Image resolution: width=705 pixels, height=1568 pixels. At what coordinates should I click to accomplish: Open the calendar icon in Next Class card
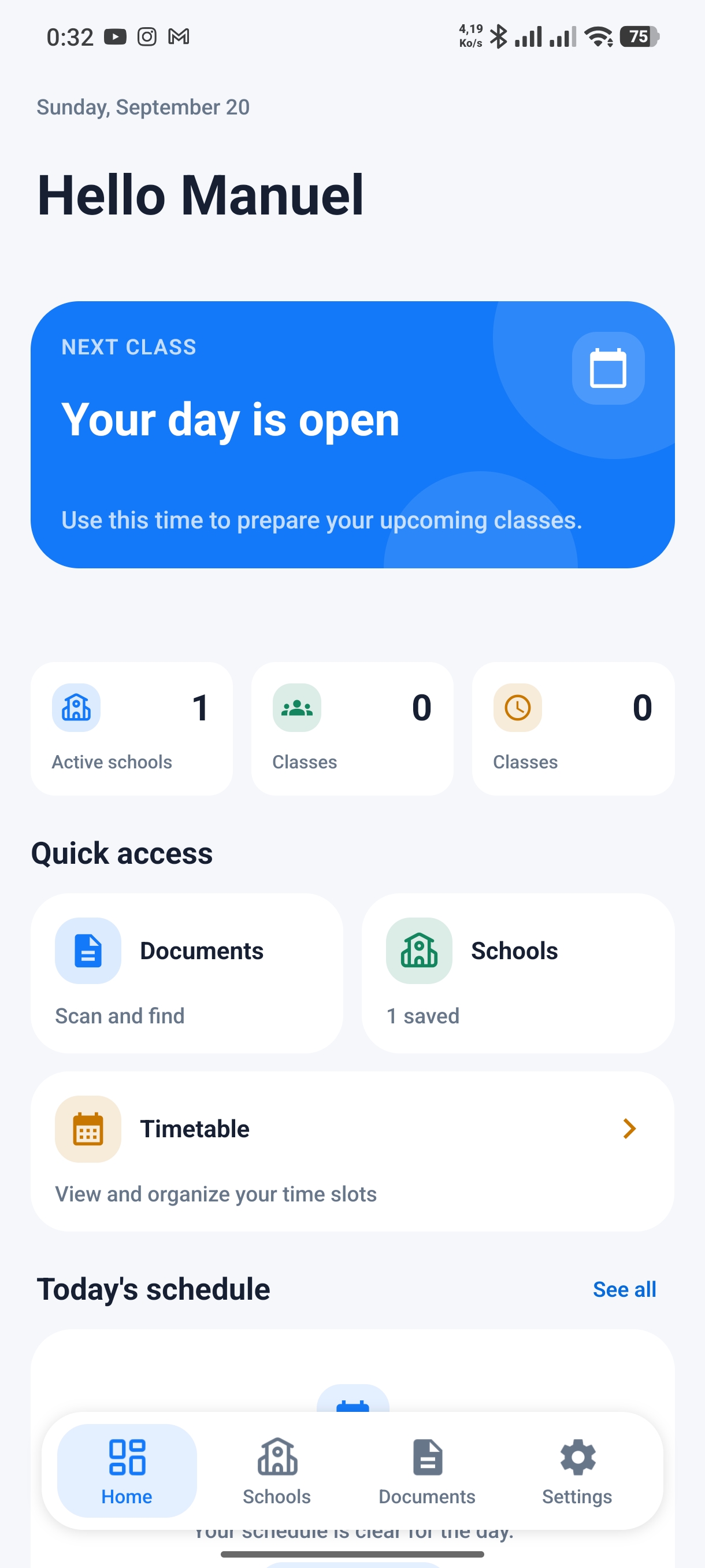point(608,368)
